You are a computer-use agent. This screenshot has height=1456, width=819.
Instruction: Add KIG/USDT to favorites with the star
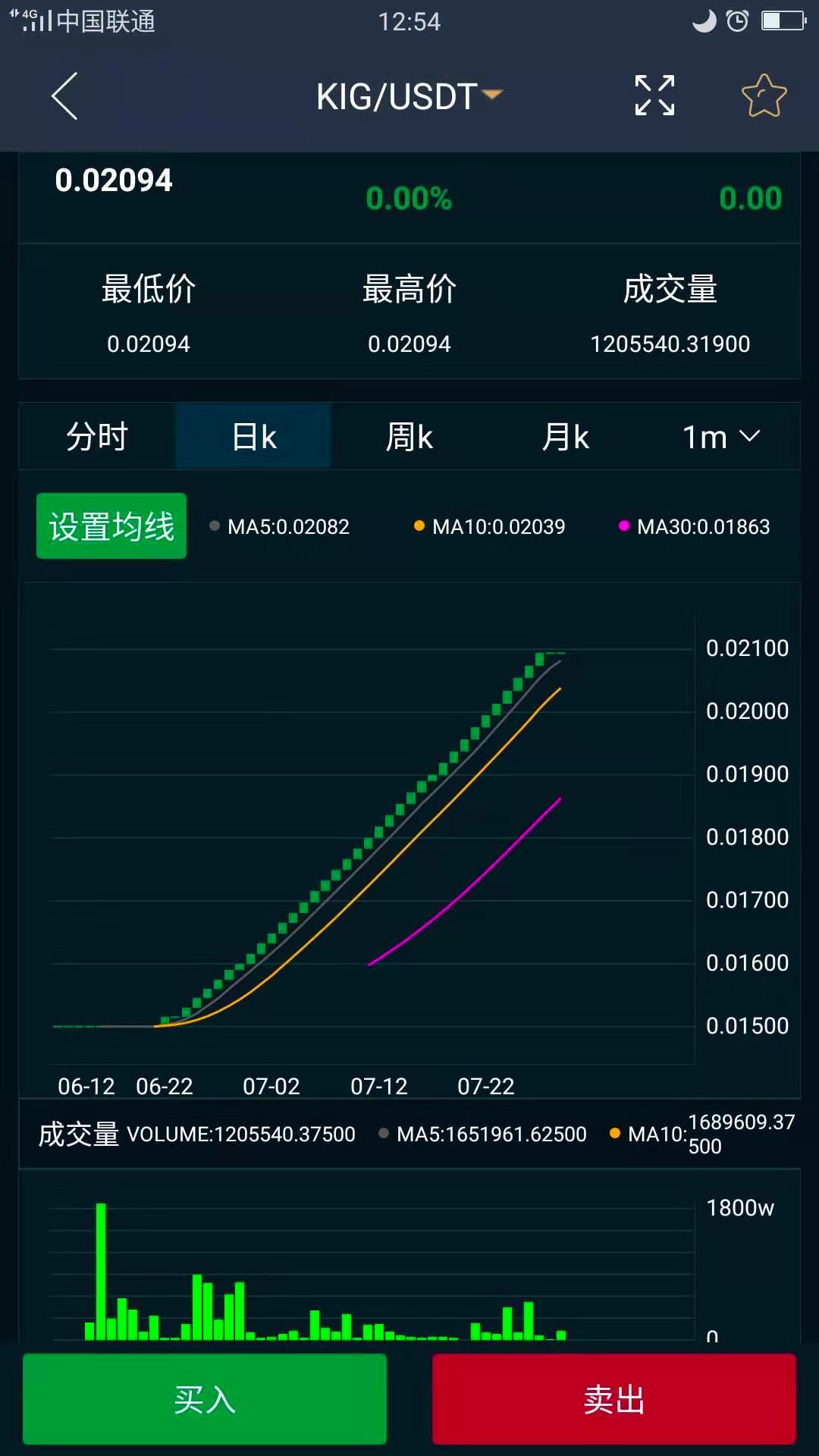[764, 96]
